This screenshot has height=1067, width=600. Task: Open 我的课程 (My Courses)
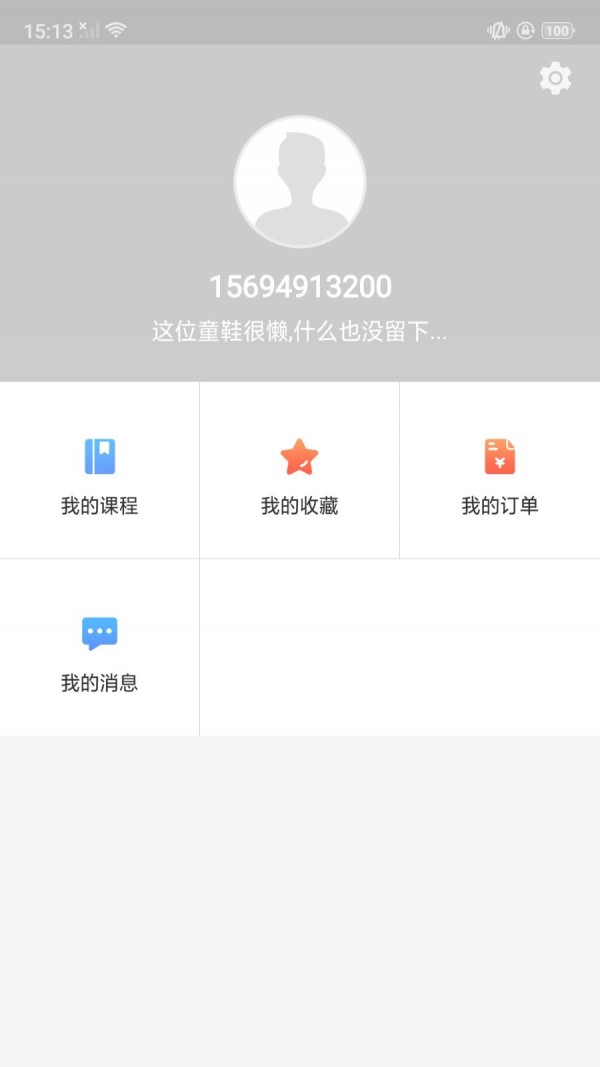coord(99,472)
